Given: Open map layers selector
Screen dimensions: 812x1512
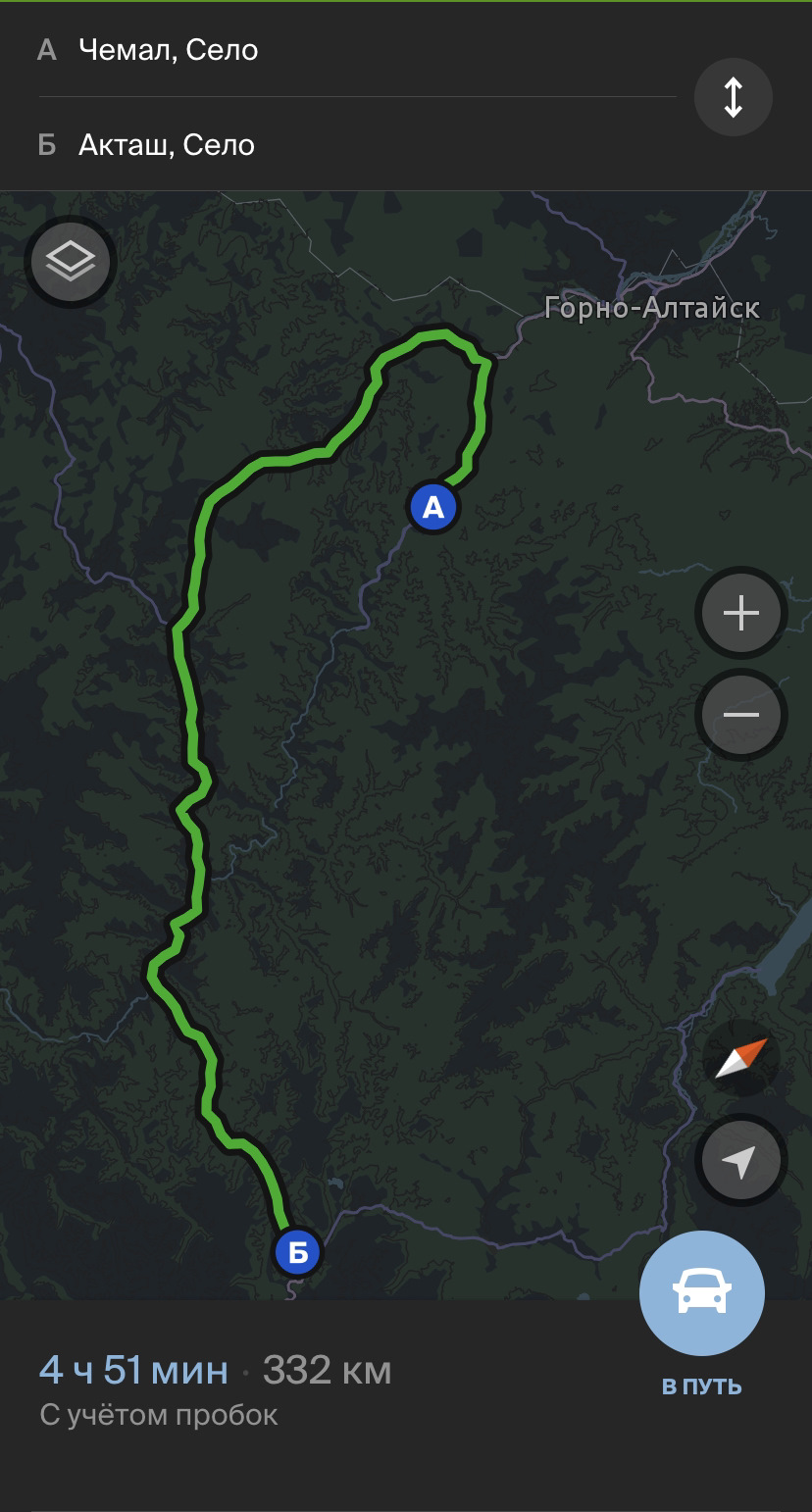Looking at the screenshot, I should [x=71, y=261].
